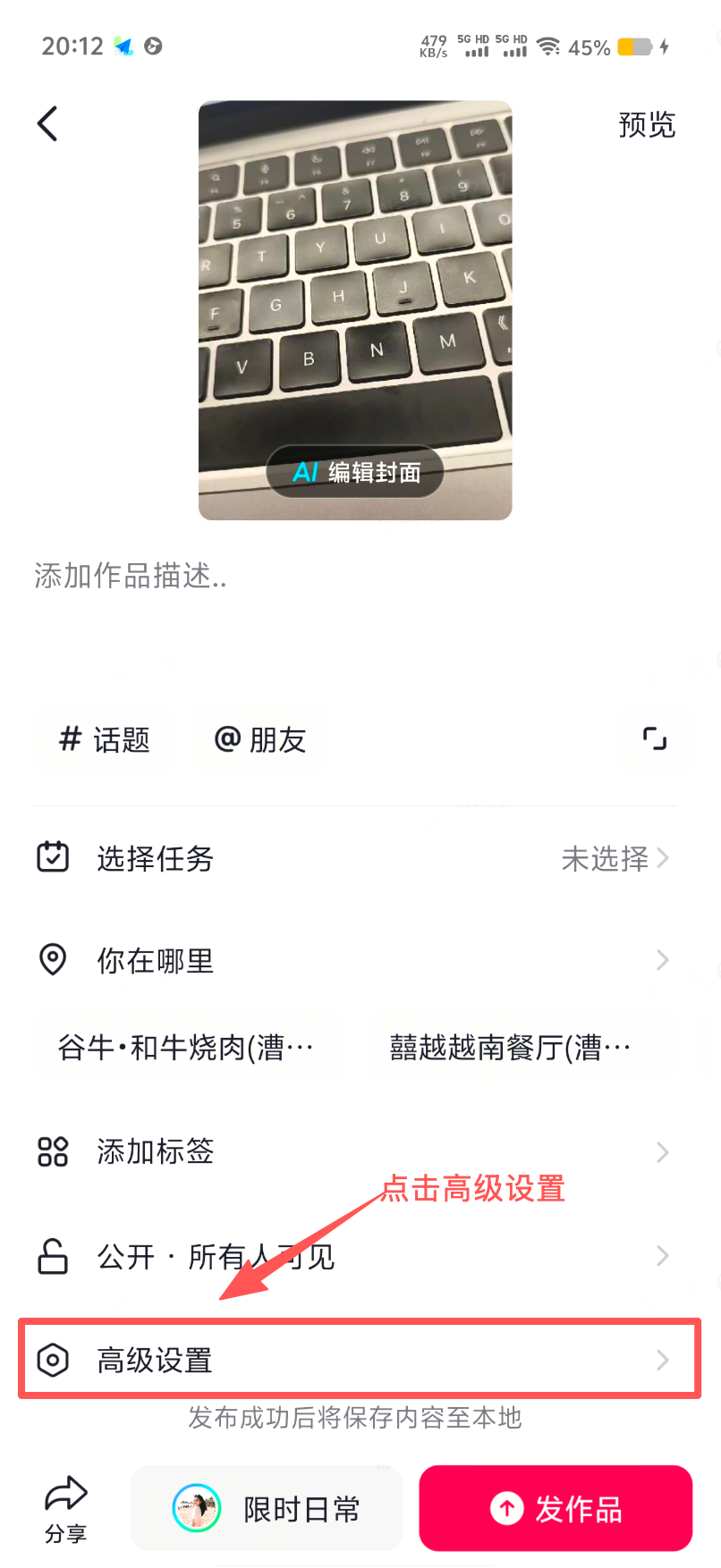Image resolution: width=721 pixels, height=1568 pixels.
Task: Tap the expand icon right of @朋友
Action: point(656,739)
